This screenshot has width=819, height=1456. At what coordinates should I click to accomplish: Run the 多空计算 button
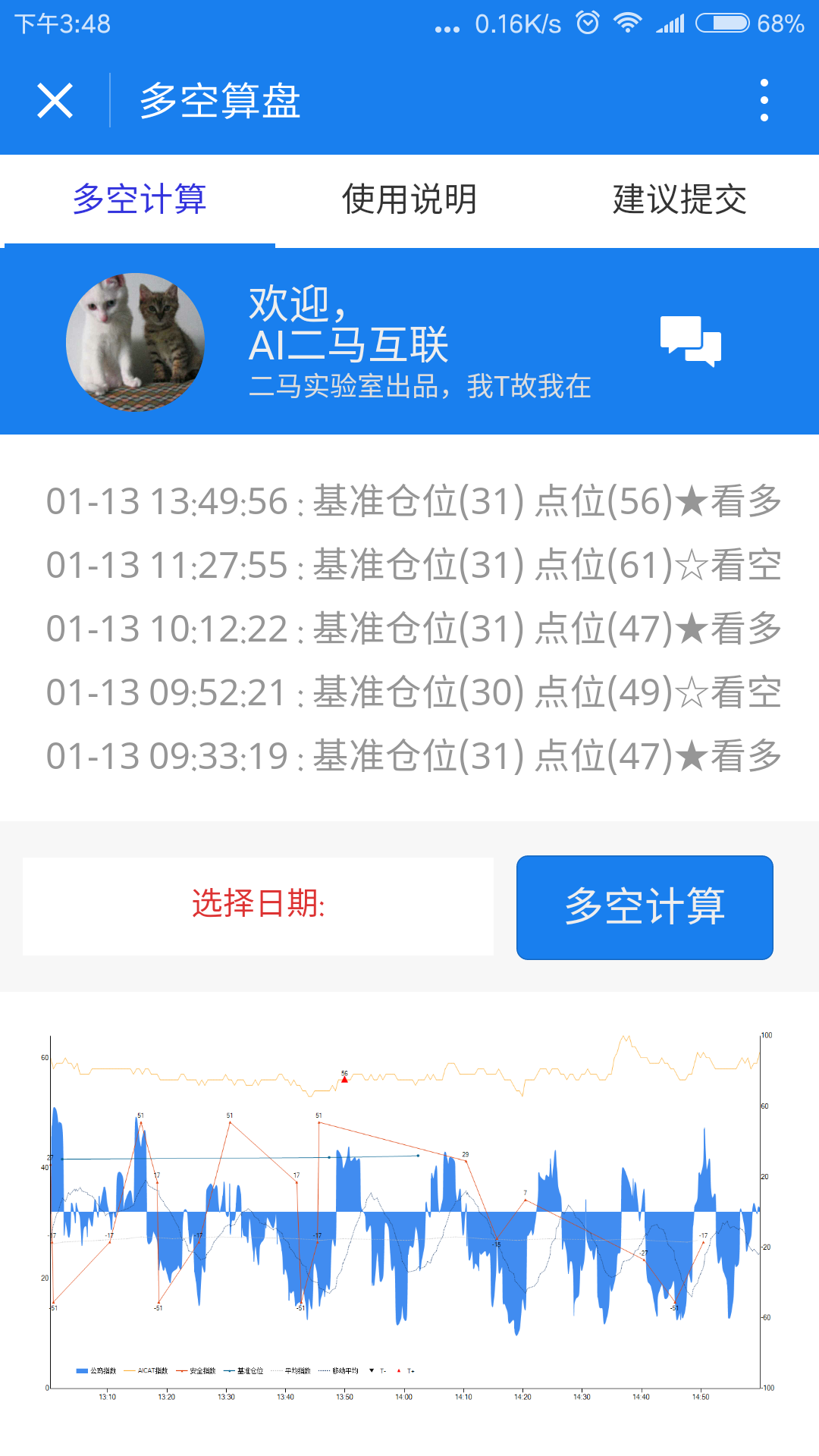tap(645, 907)
